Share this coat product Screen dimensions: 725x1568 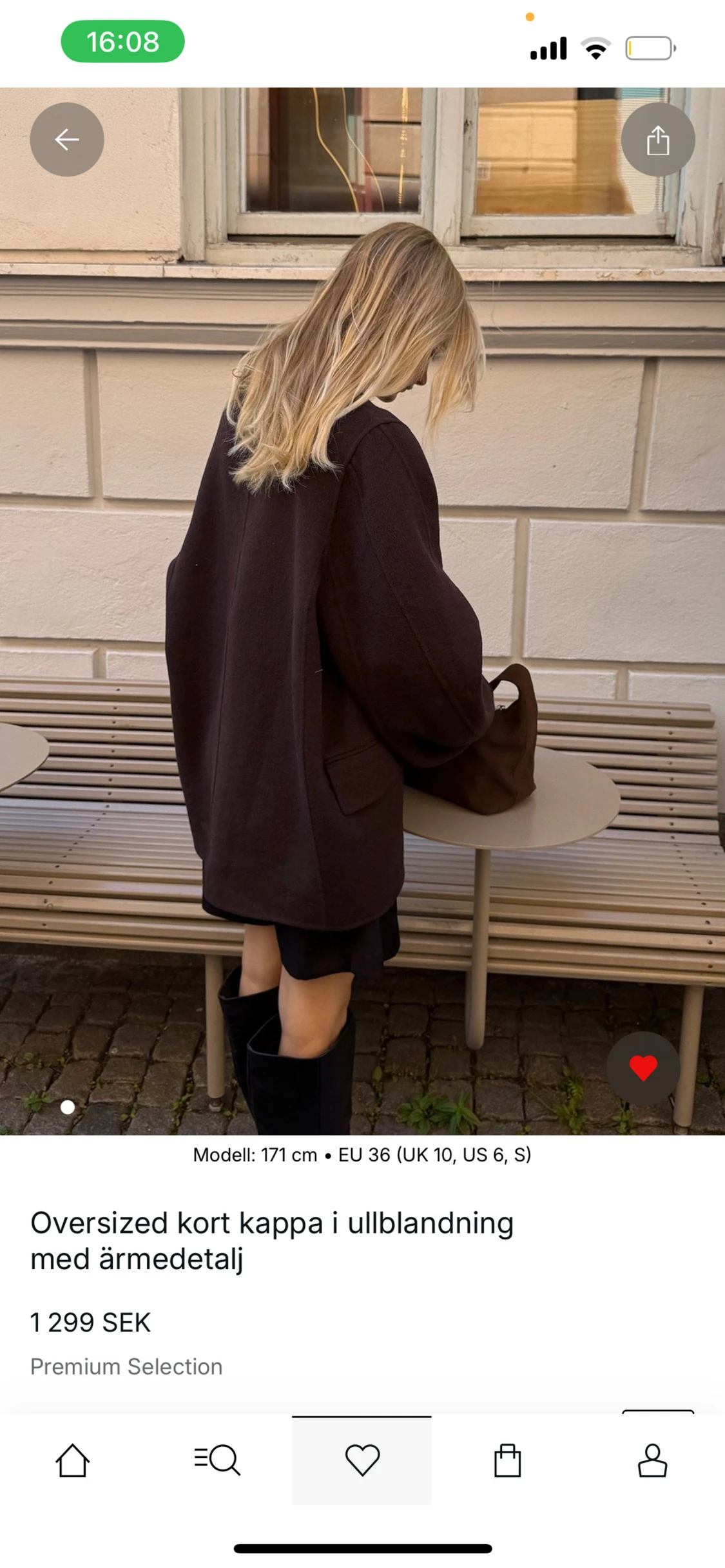pos(657,139)
